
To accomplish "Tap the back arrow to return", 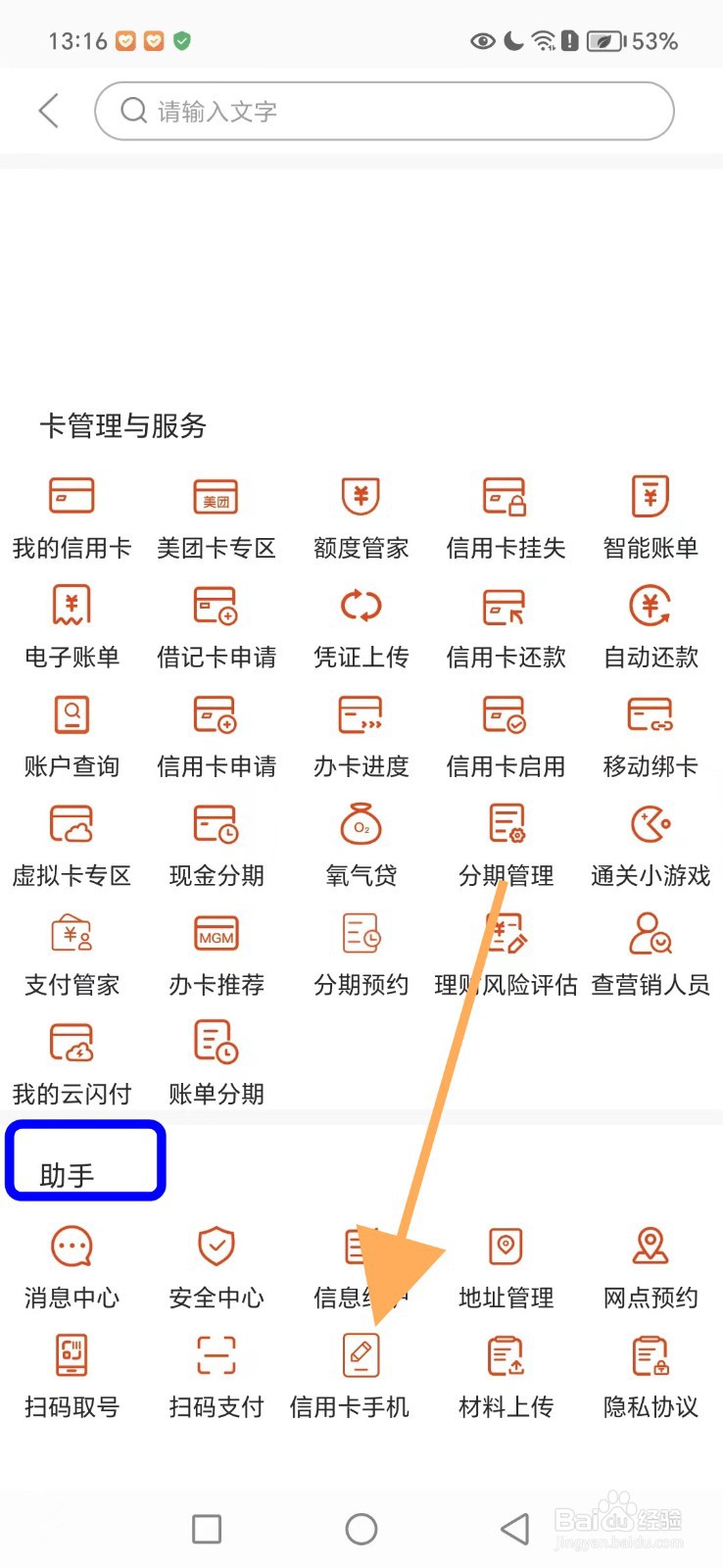I will (x=48, y=111).
